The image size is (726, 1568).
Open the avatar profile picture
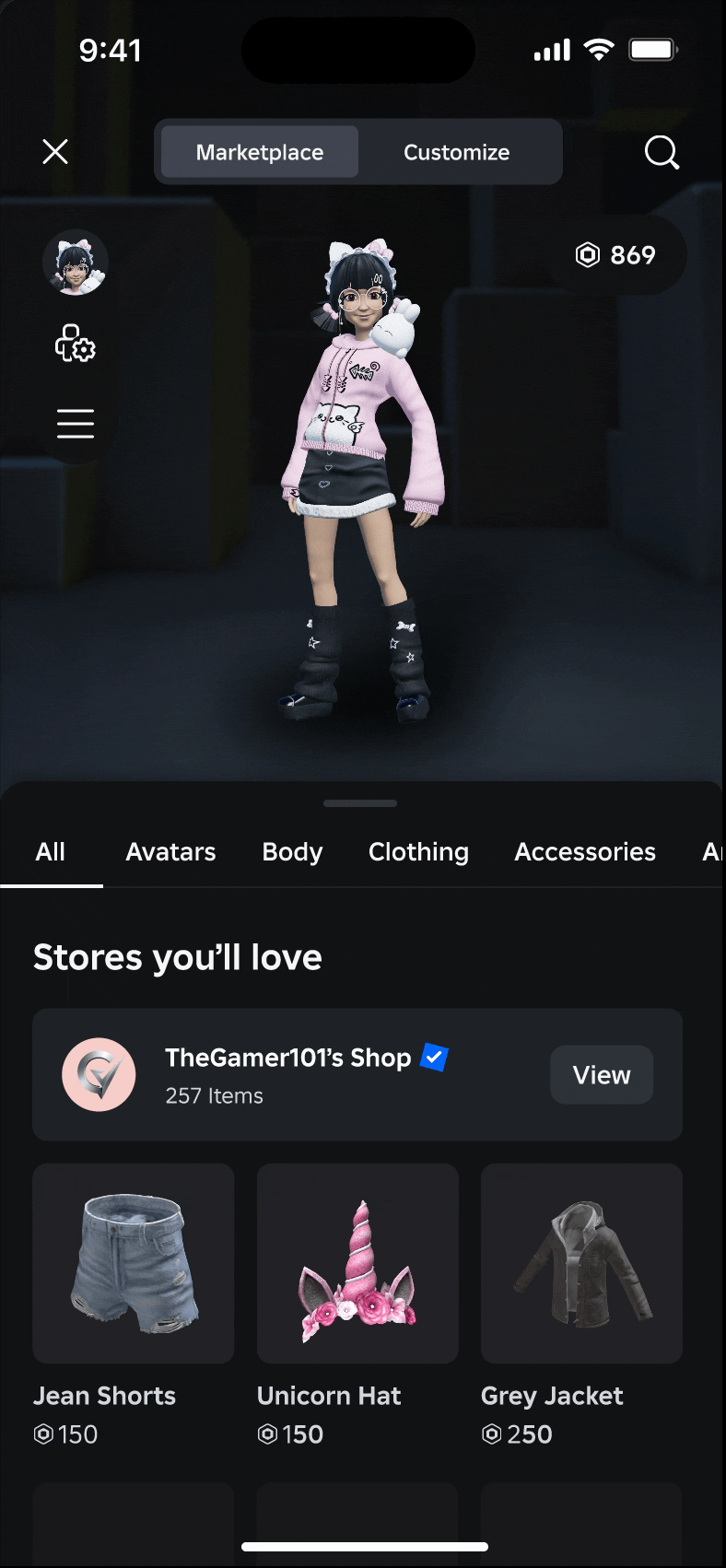coord(76,263)
